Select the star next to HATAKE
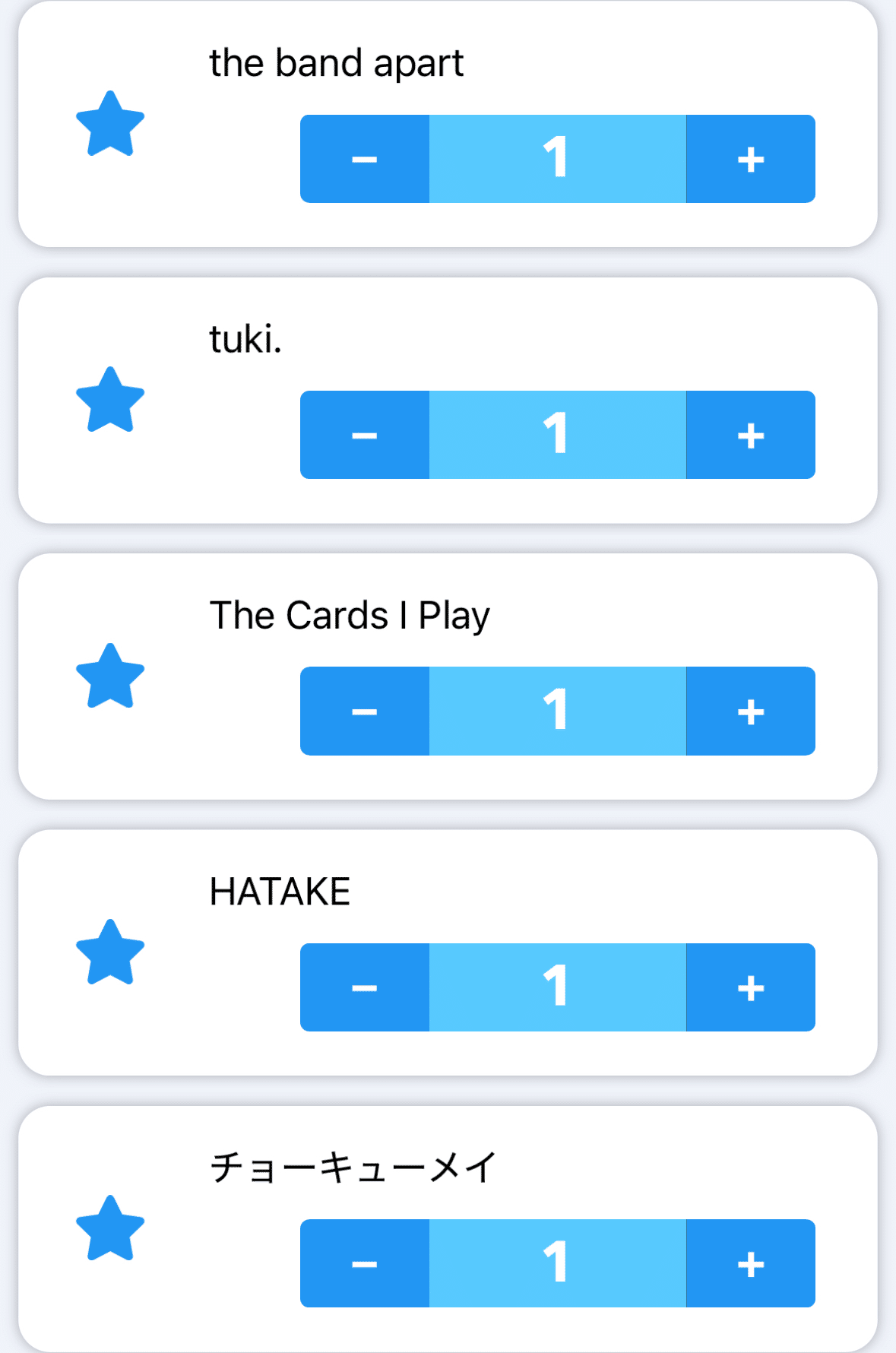Screen dimensions: 896x1353 coord(110,953)
